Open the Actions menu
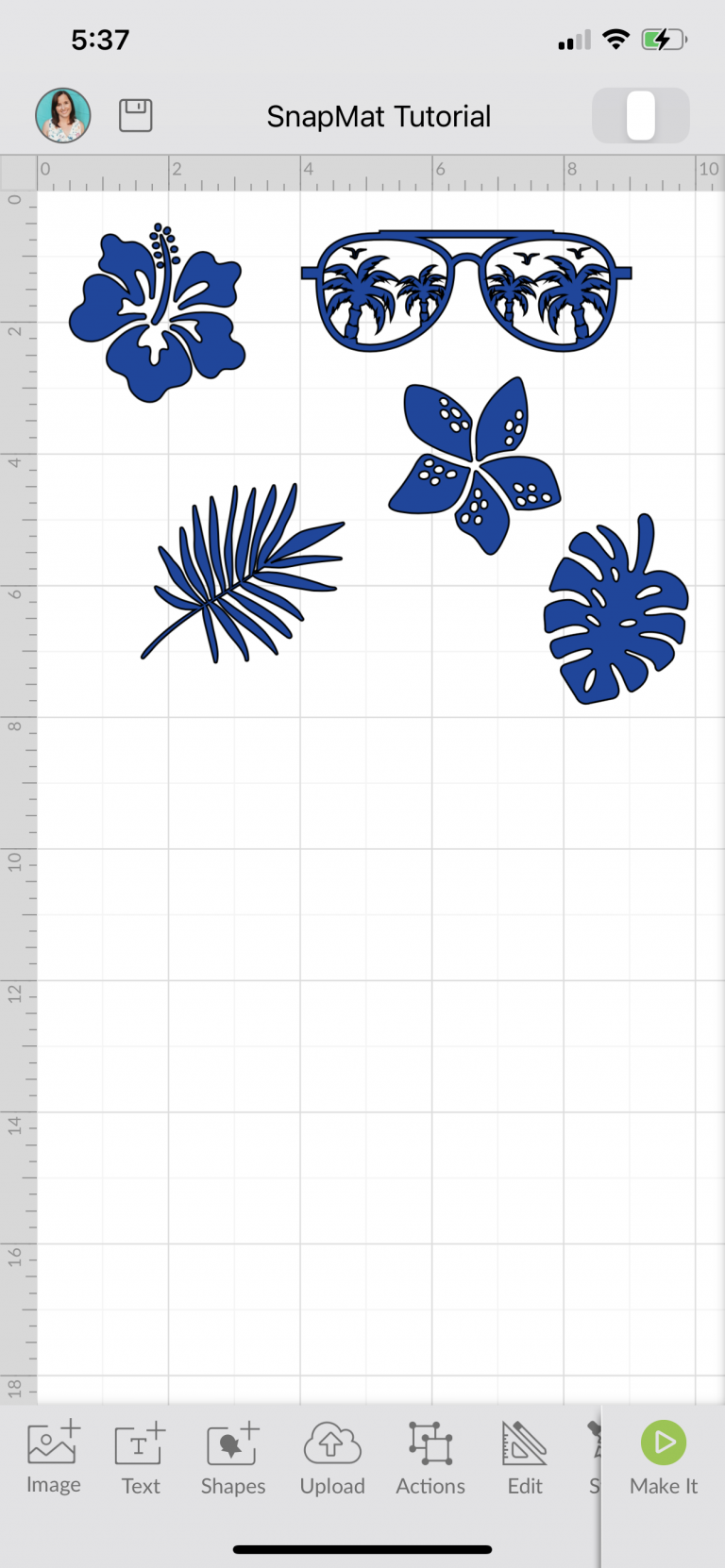This screenshot has width=725, height=1568. click(430, 1459)
